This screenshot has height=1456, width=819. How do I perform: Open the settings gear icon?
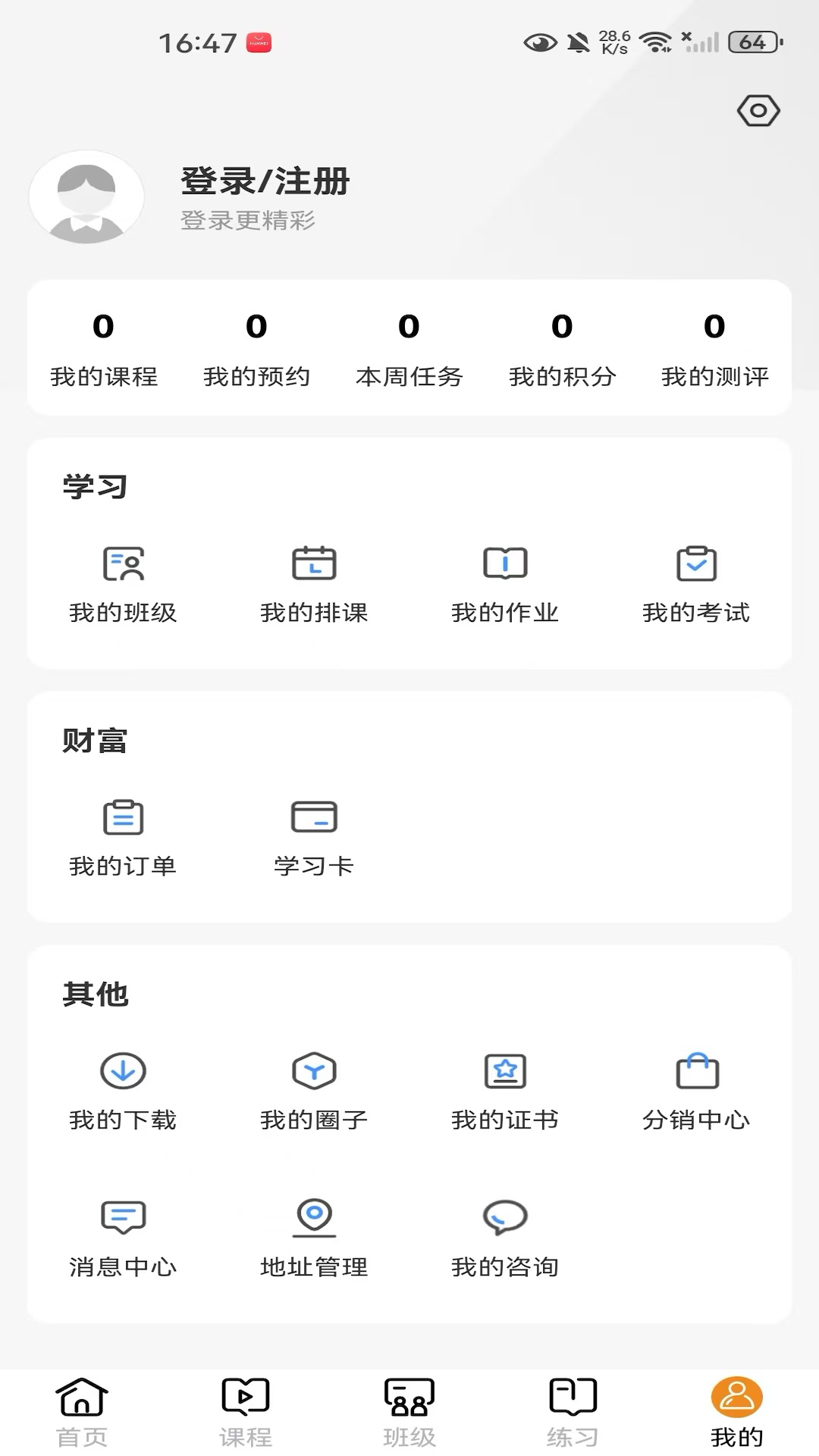click(757, 111)
